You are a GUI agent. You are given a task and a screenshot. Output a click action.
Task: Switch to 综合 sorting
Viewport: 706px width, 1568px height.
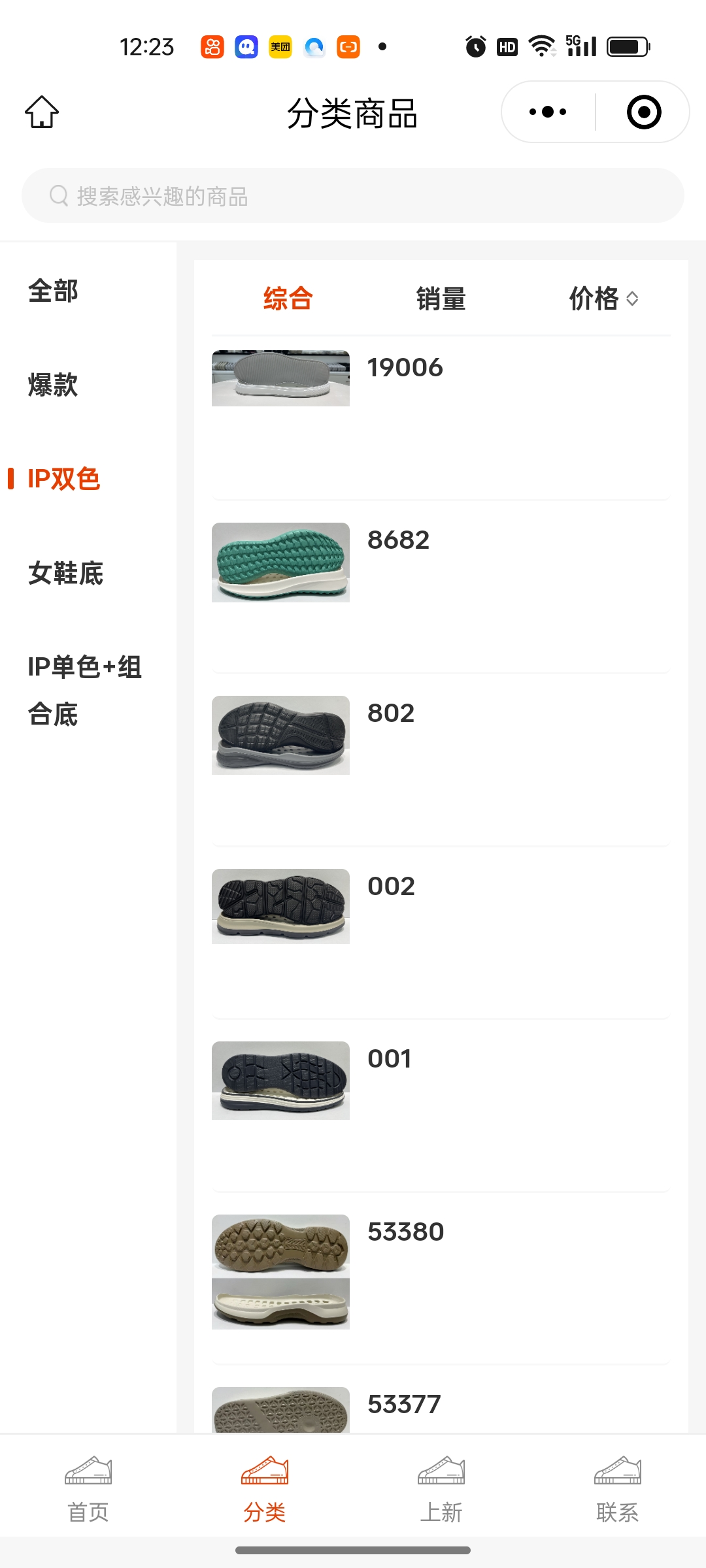click(288, 299)
